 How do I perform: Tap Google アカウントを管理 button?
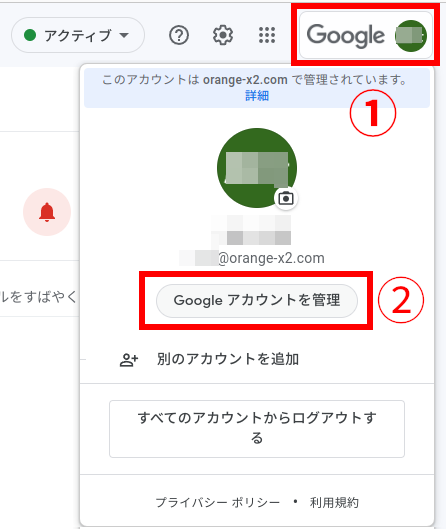257,301
